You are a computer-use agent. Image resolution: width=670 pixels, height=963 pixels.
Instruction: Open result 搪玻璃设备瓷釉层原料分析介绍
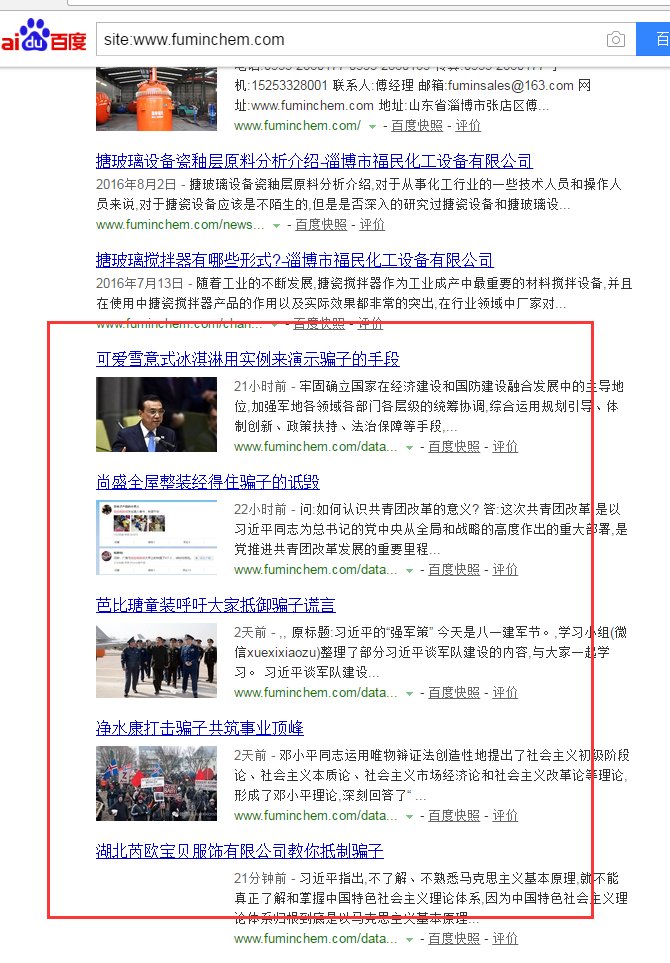tap(314, 161)
